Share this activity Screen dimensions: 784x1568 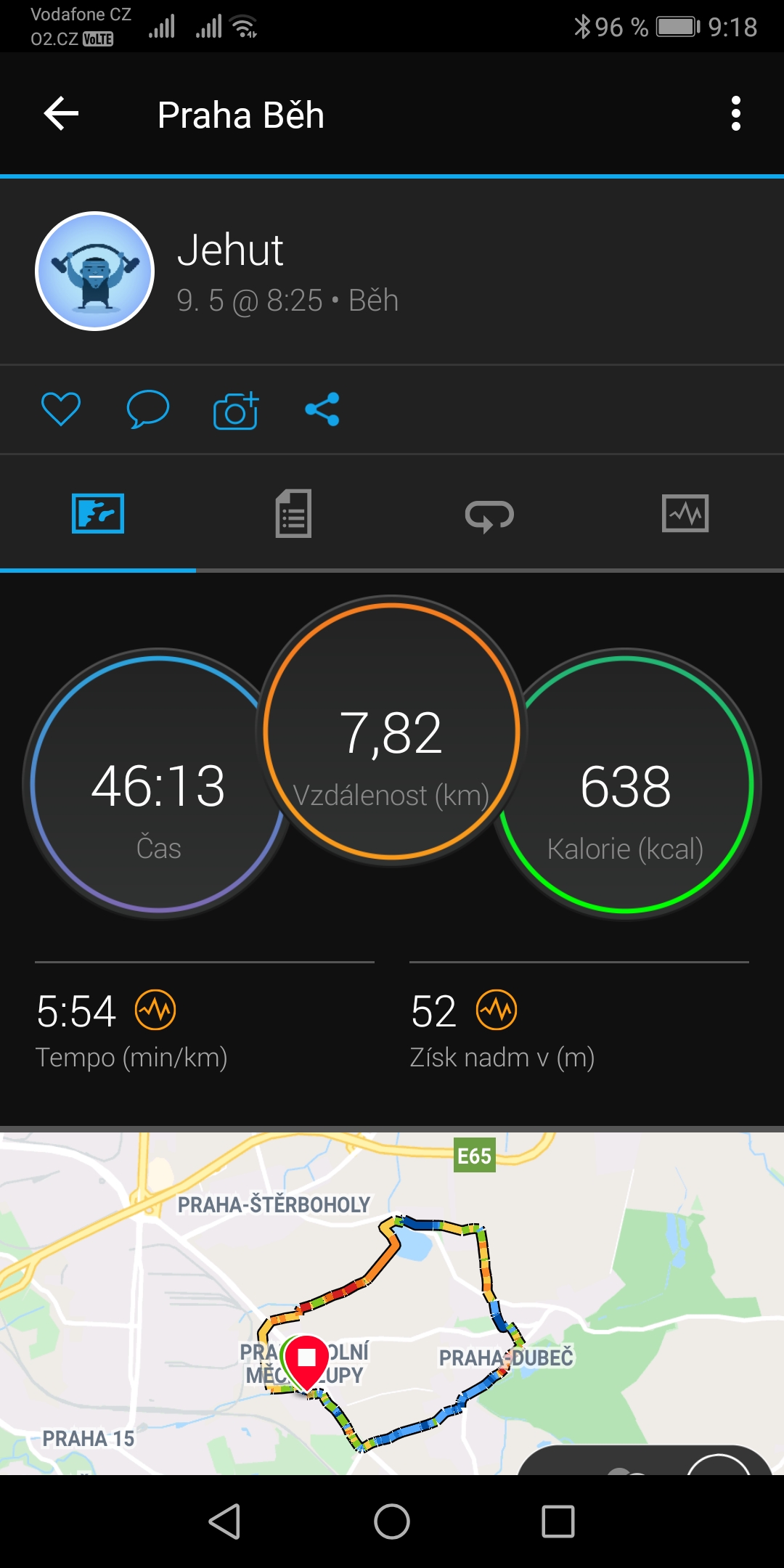pyautogui.click(x=322, y=409)
